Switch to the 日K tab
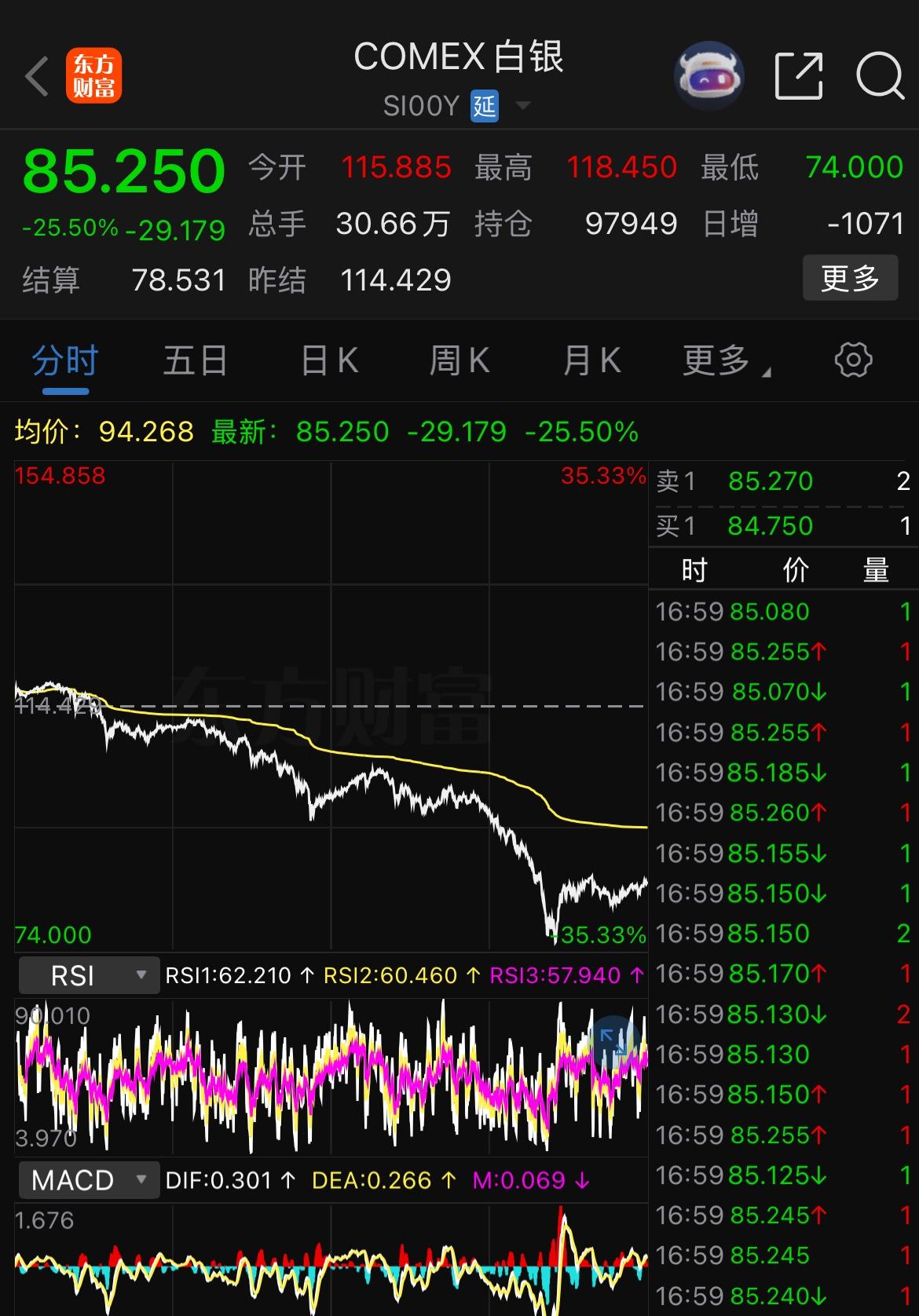Viewport: 919px width, 1316px height. (328, 360)
